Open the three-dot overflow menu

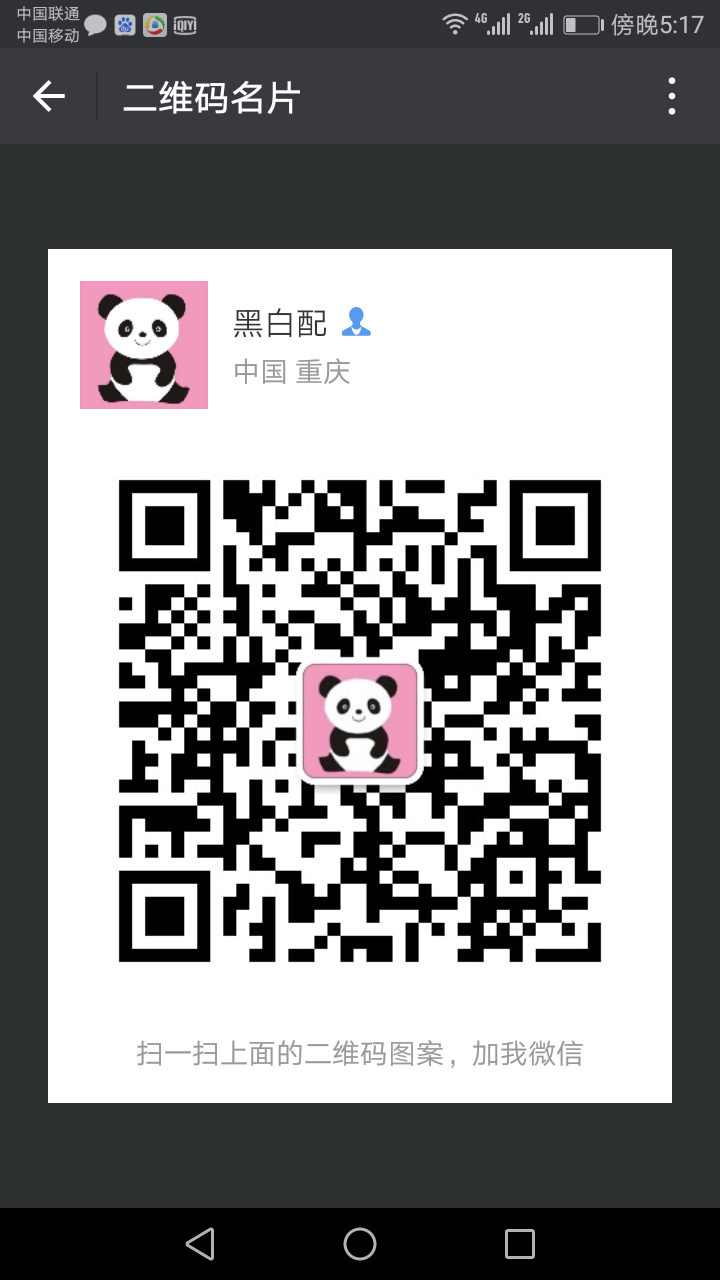click(672, 96)
